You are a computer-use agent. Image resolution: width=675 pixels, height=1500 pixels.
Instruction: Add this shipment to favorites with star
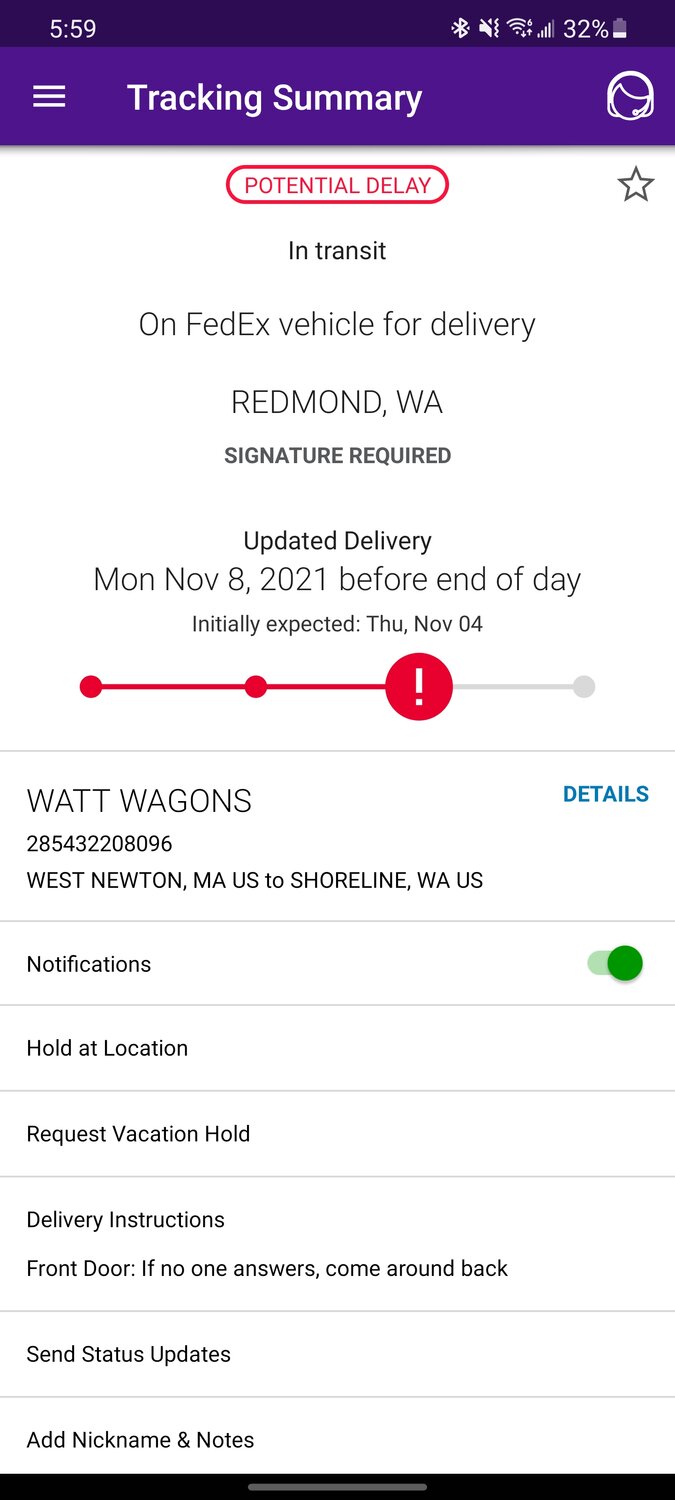point(635,185)
